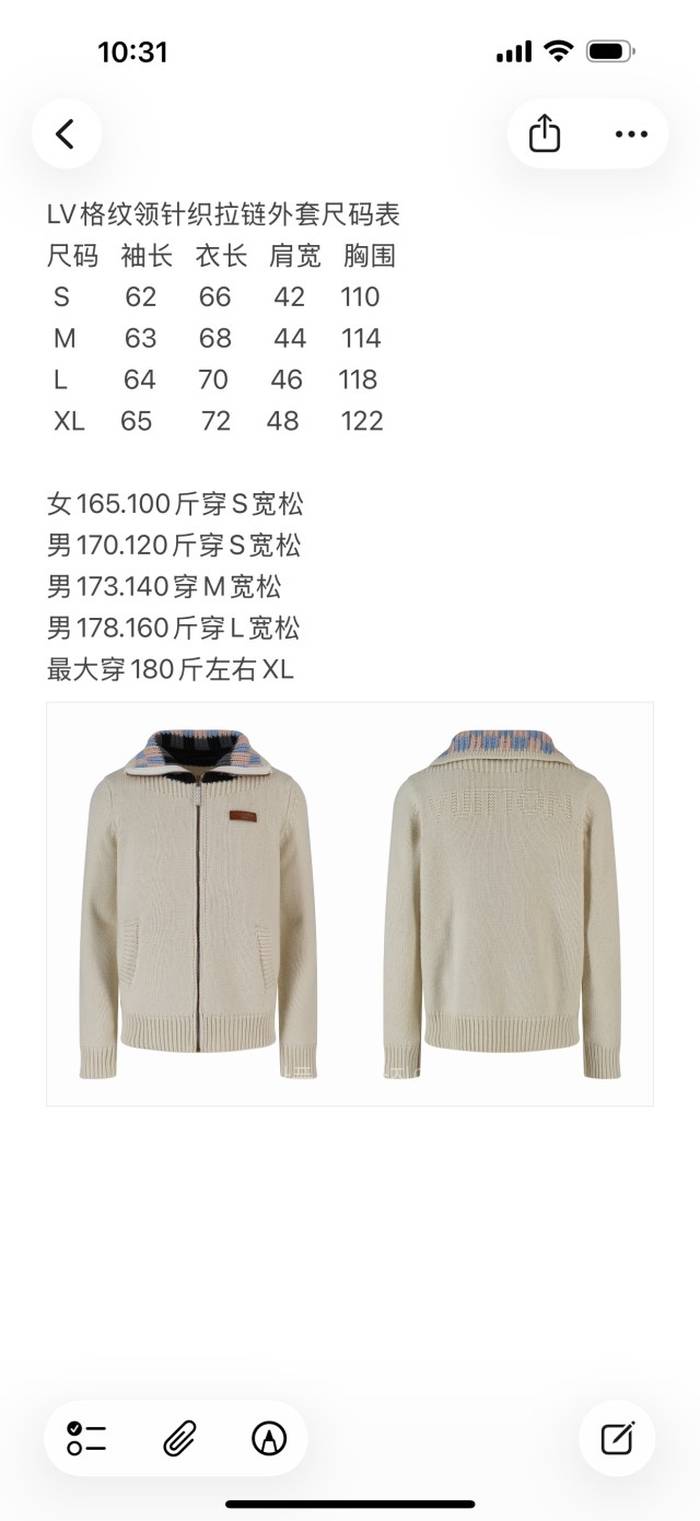This screenshot has width=700, height=1521.
Task: Attach a file with the paperclip
Action: click(x=179, y=1438)
